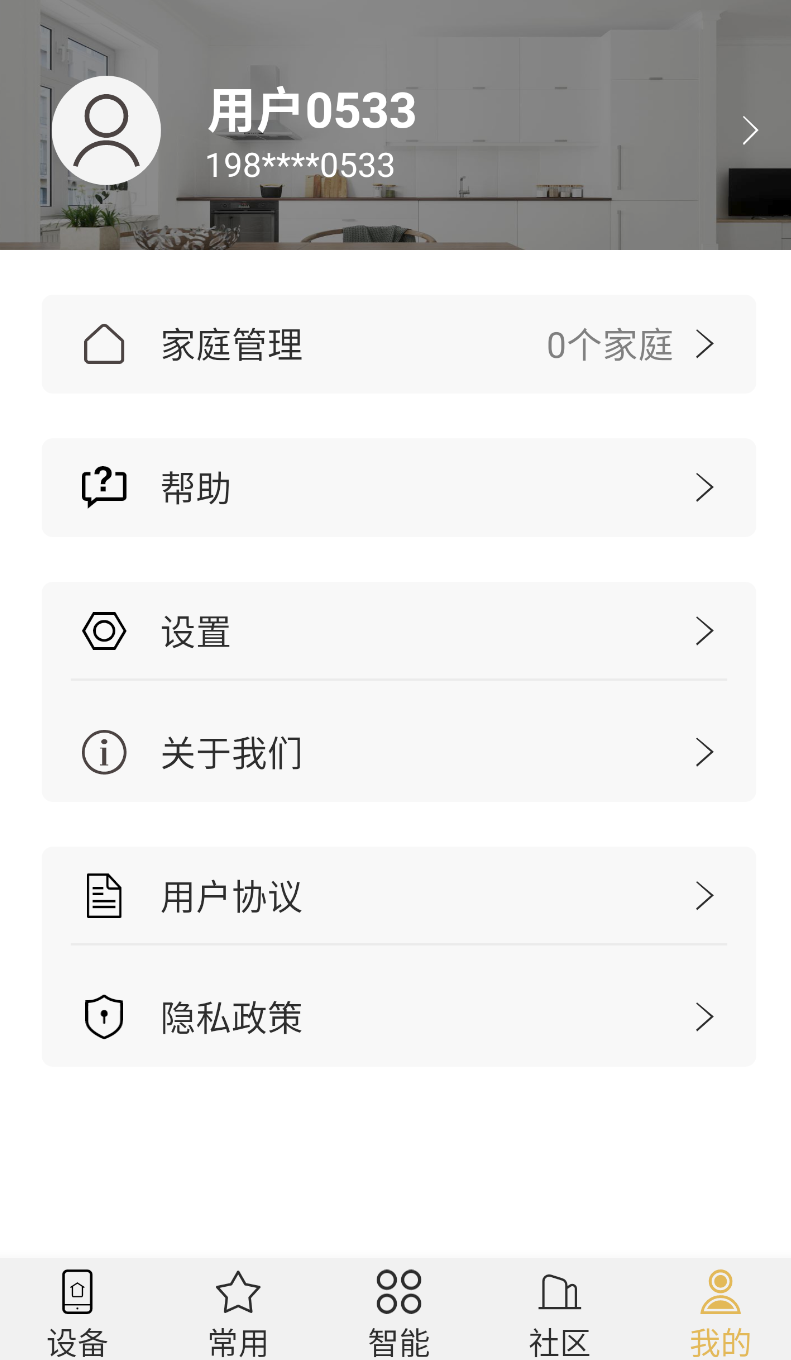Tap the circular user avatar
The height and width of the screenshot is (1360, 791).
point(106,130)
